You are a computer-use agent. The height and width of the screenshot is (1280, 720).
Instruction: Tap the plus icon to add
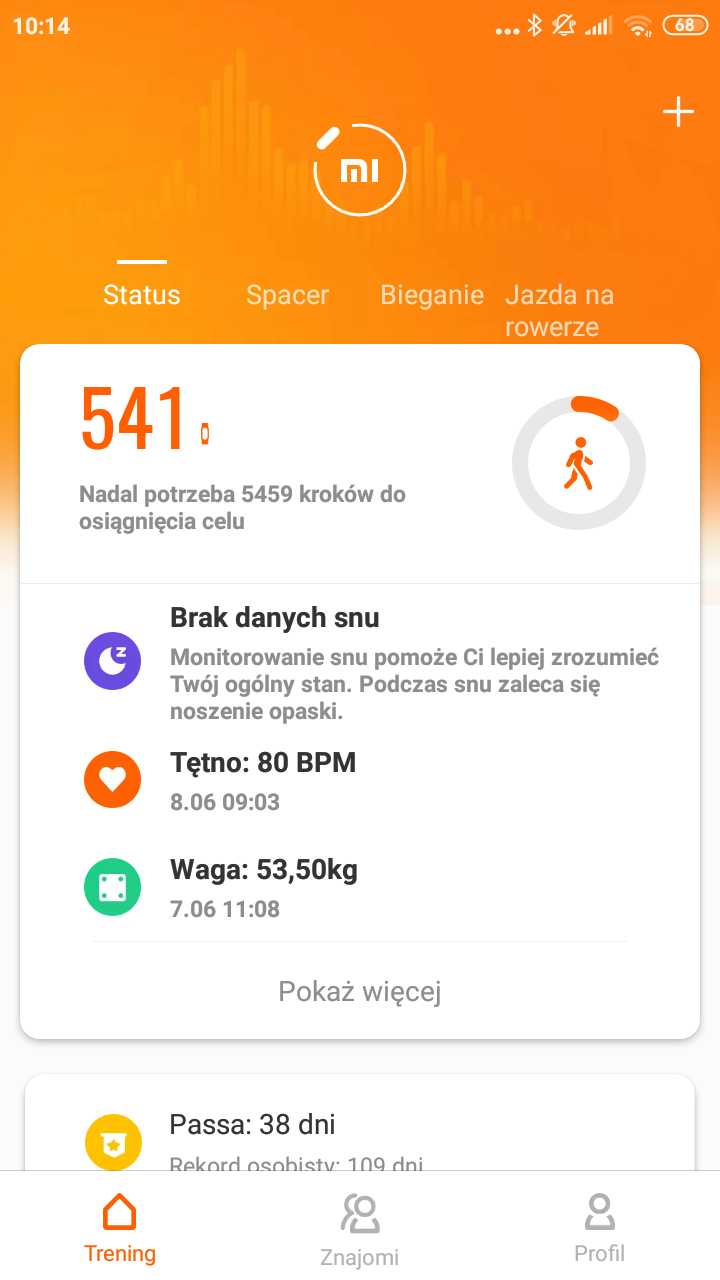[x=678, y=112]
